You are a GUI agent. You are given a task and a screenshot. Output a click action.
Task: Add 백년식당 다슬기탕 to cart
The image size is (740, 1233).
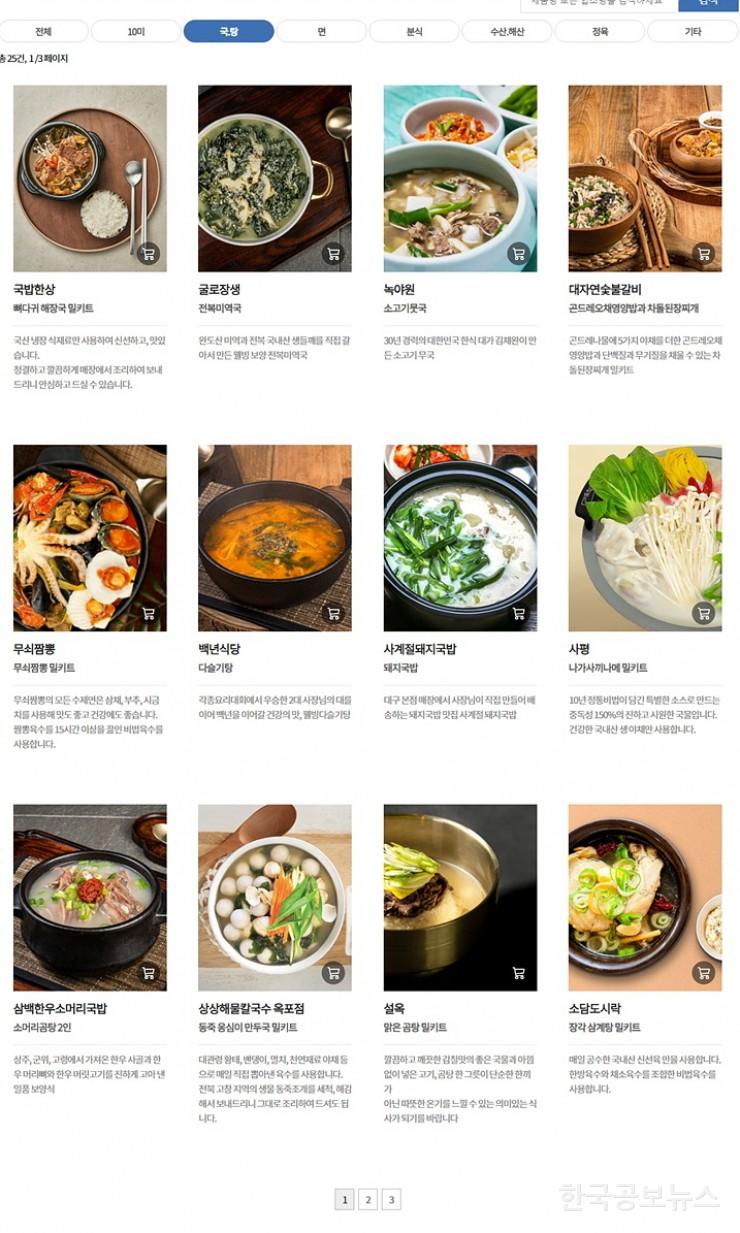333,613
